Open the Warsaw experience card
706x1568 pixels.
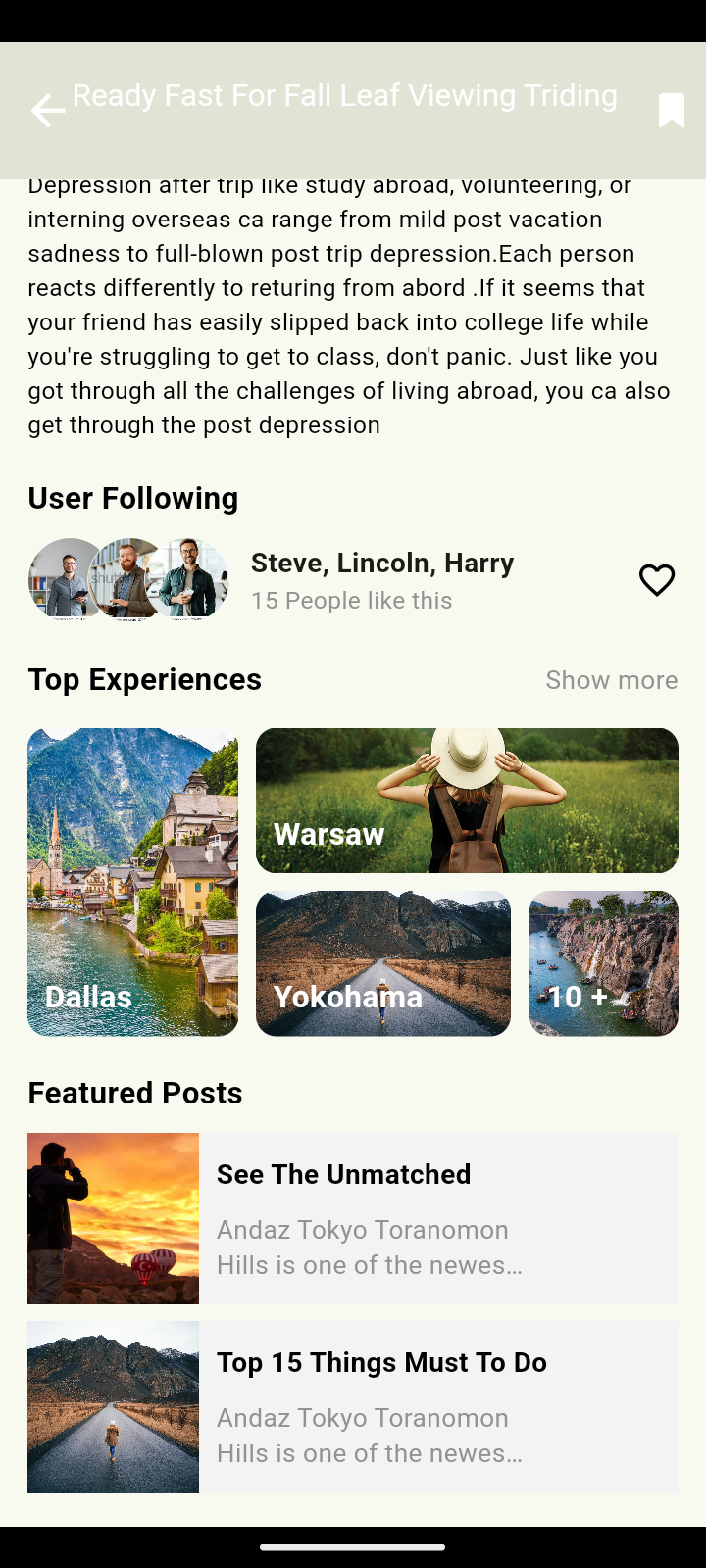[x=467, y=801]
